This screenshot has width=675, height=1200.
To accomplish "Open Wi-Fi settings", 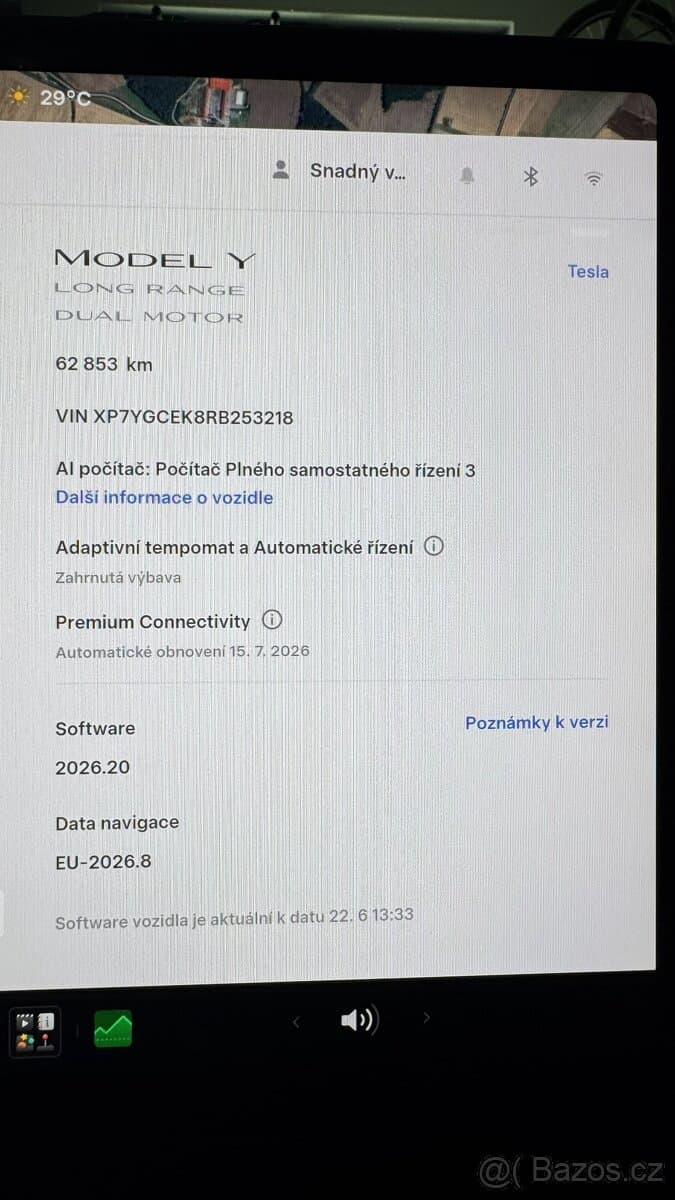I will [594, 179].
